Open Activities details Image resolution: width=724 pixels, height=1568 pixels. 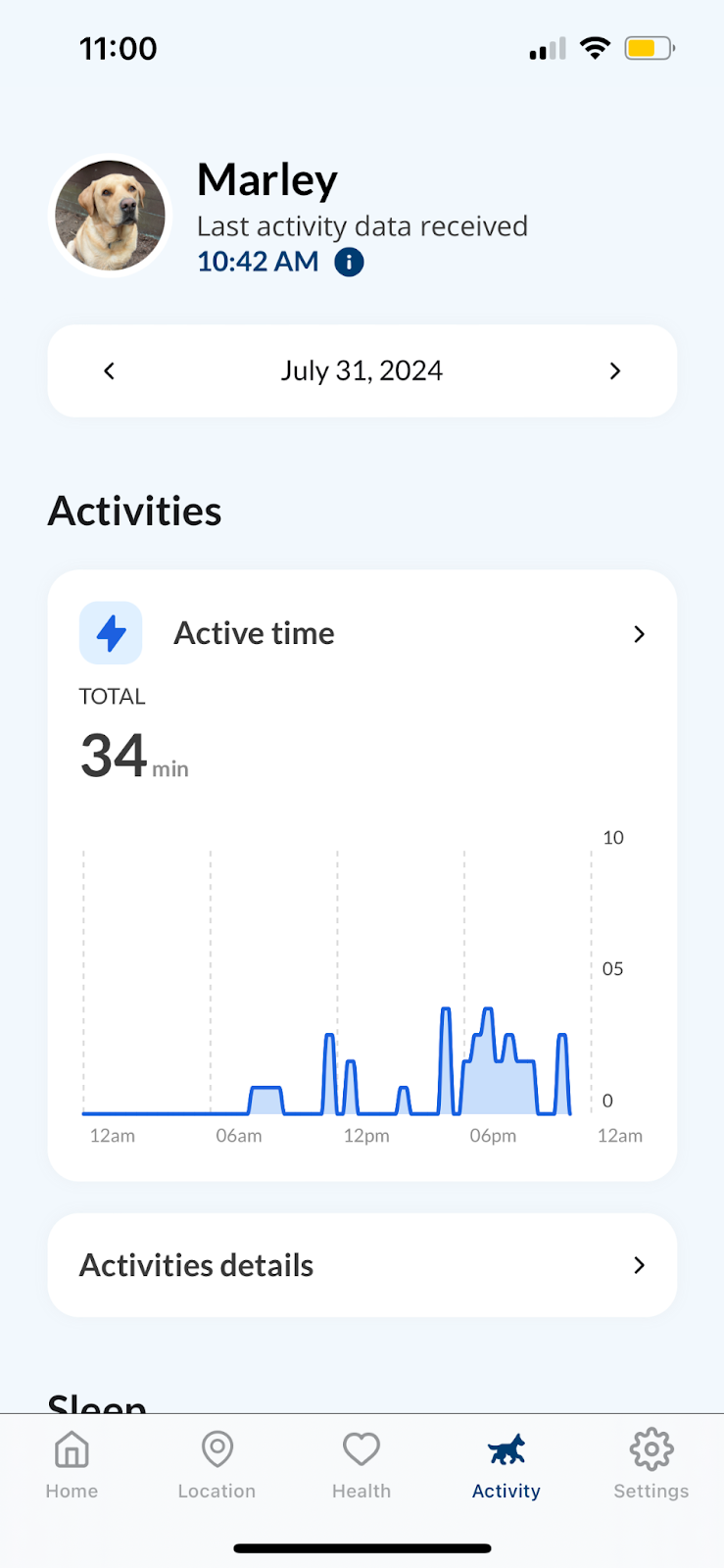(x=362, y=1265)
